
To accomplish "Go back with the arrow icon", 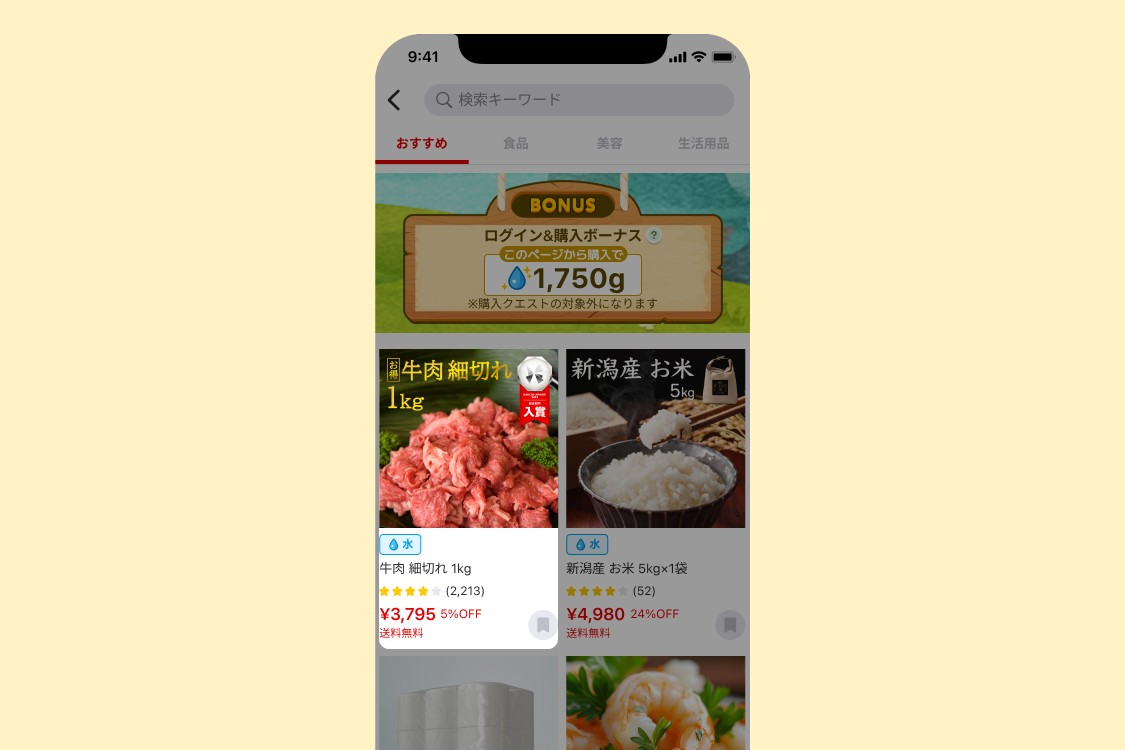I will click(x=394, y=100).
